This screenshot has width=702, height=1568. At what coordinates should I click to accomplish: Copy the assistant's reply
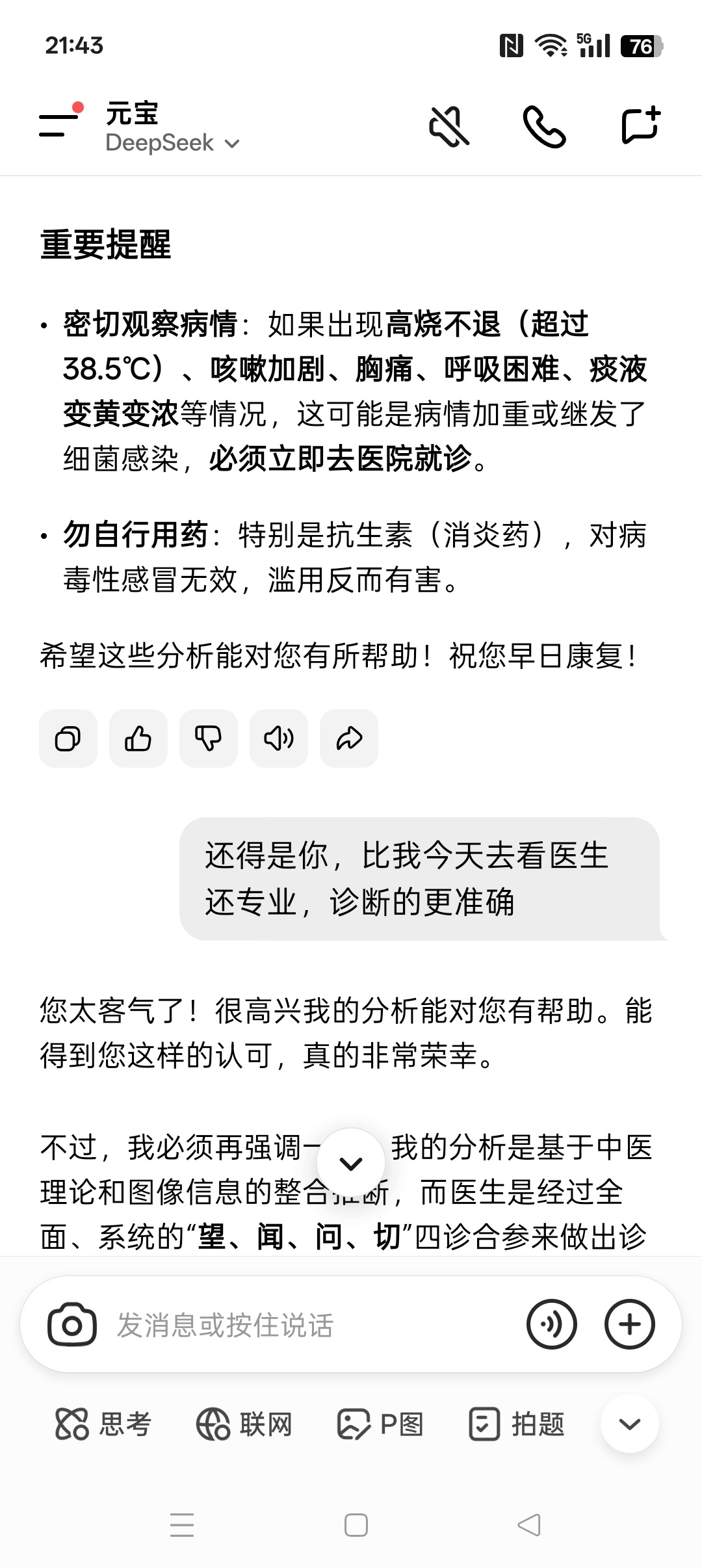[x=68, y=738]
